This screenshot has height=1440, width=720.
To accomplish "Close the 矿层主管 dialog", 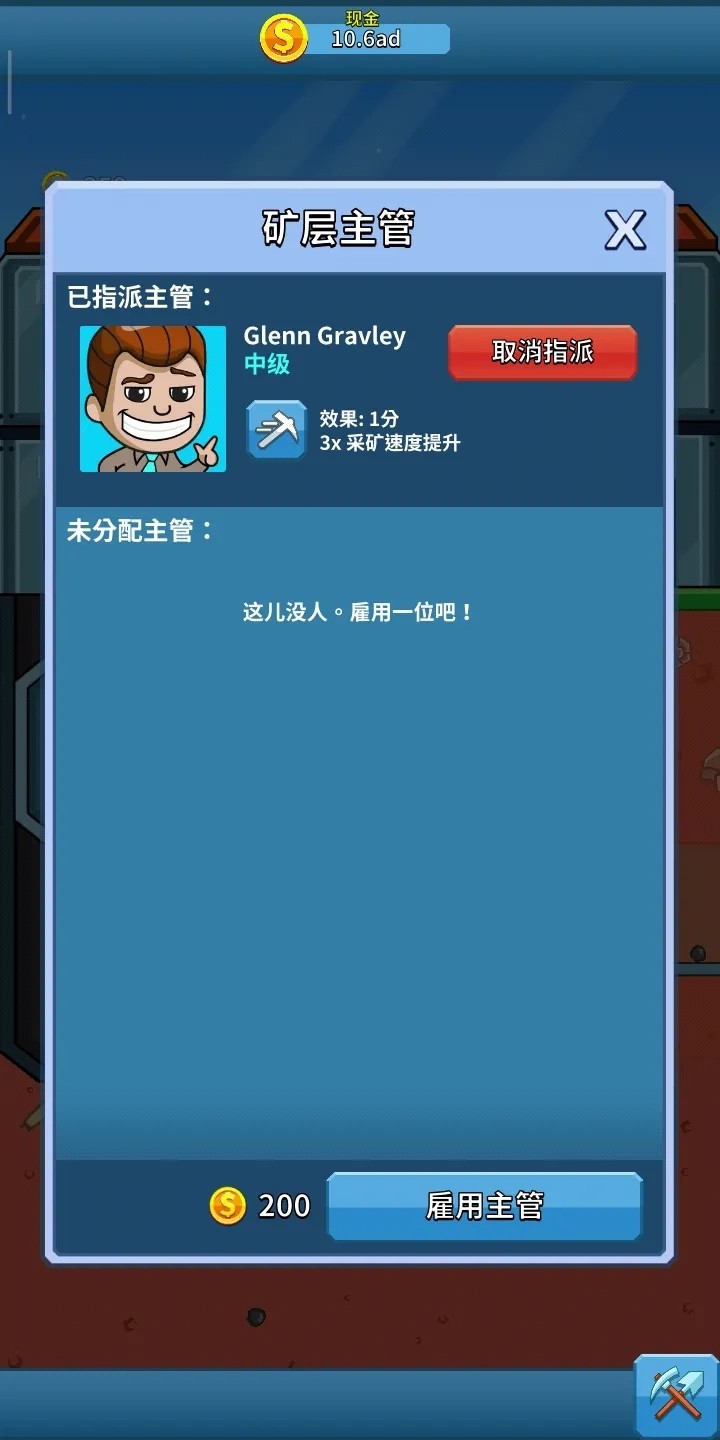I will pyautogui.click(x=626, y=230).
